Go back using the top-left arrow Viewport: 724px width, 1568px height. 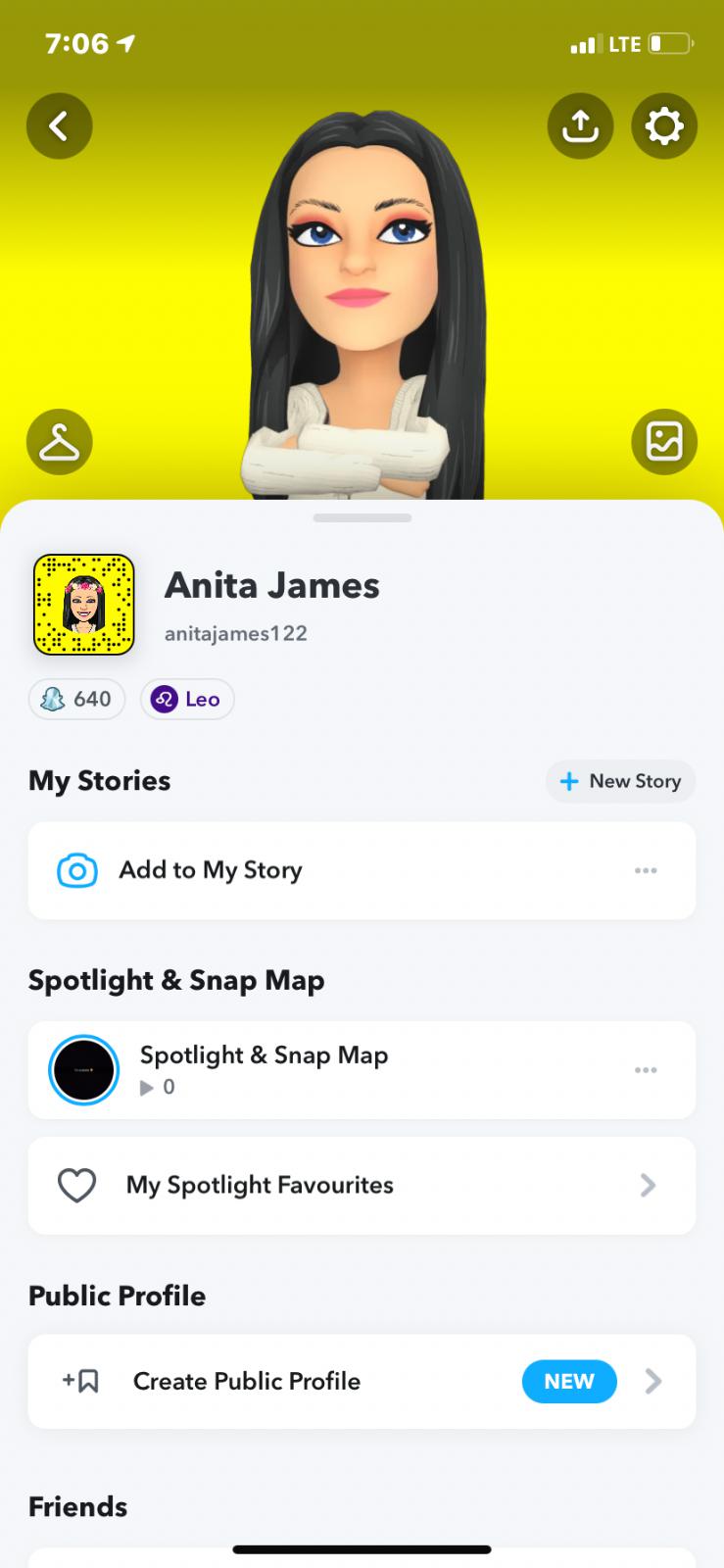(59, 125)
